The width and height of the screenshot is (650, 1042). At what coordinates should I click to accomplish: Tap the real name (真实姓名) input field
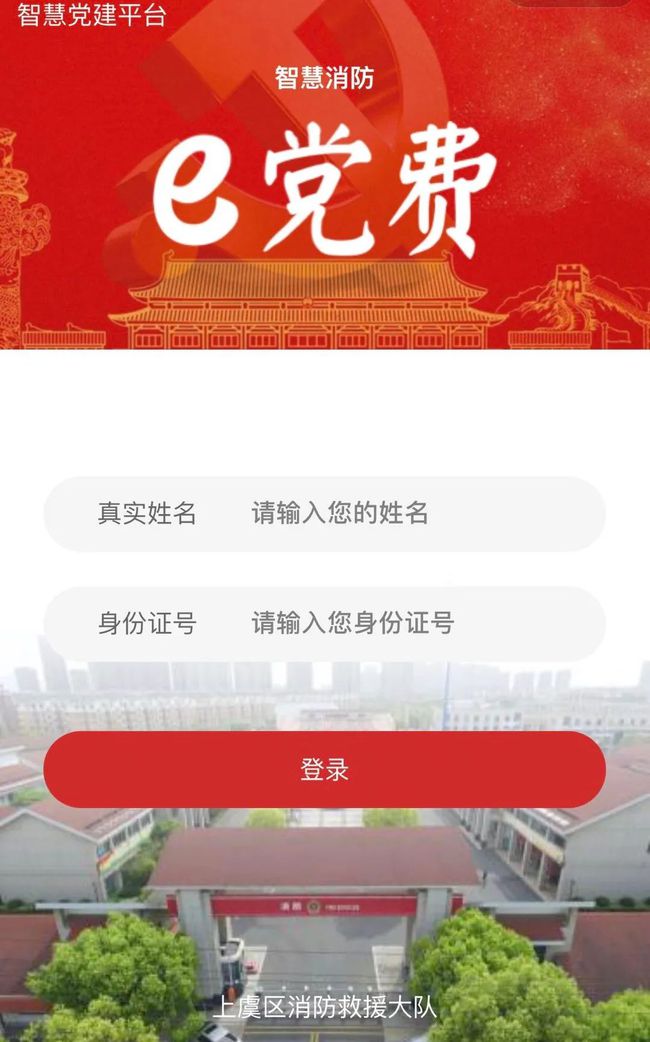point(324,514)
